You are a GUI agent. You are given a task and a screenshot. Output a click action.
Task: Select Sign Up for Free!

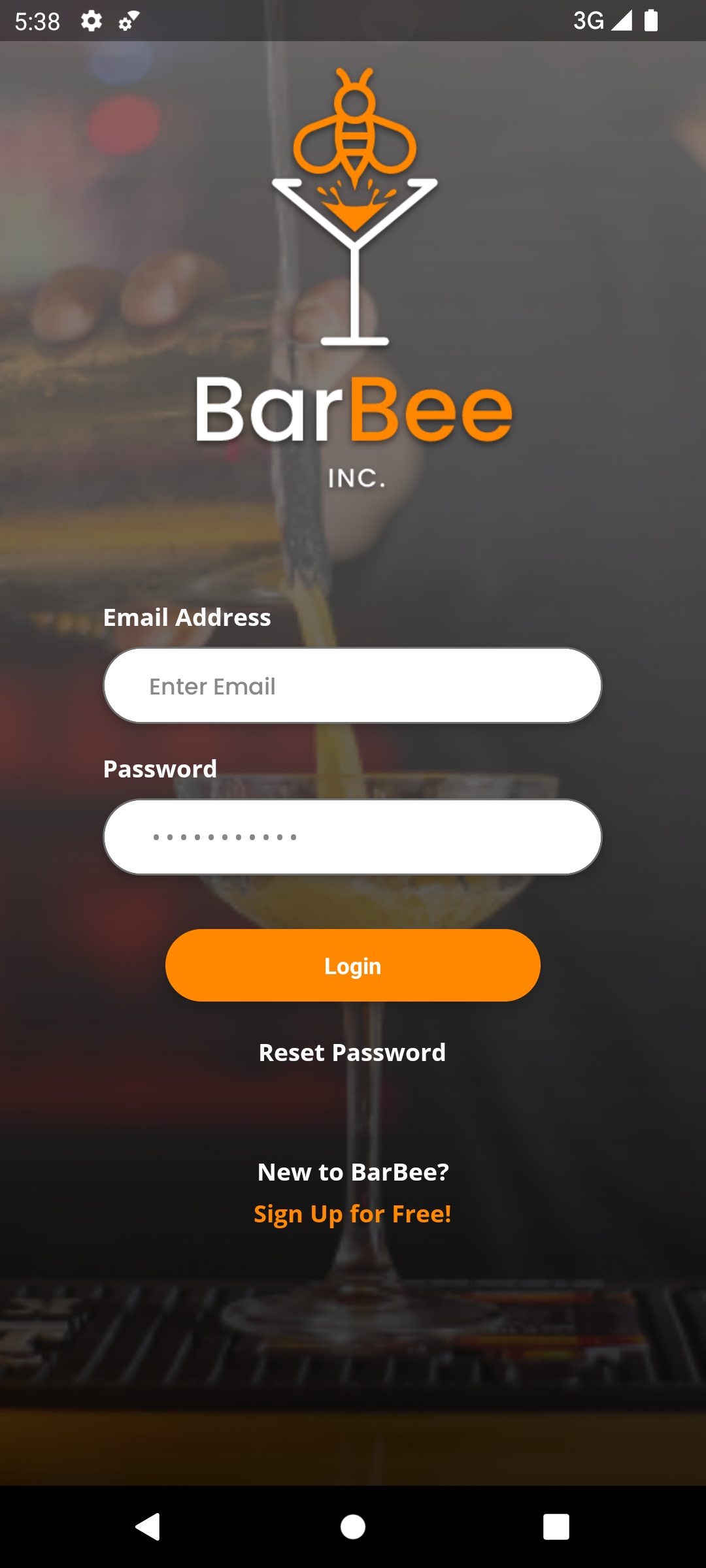point(352,1214)
